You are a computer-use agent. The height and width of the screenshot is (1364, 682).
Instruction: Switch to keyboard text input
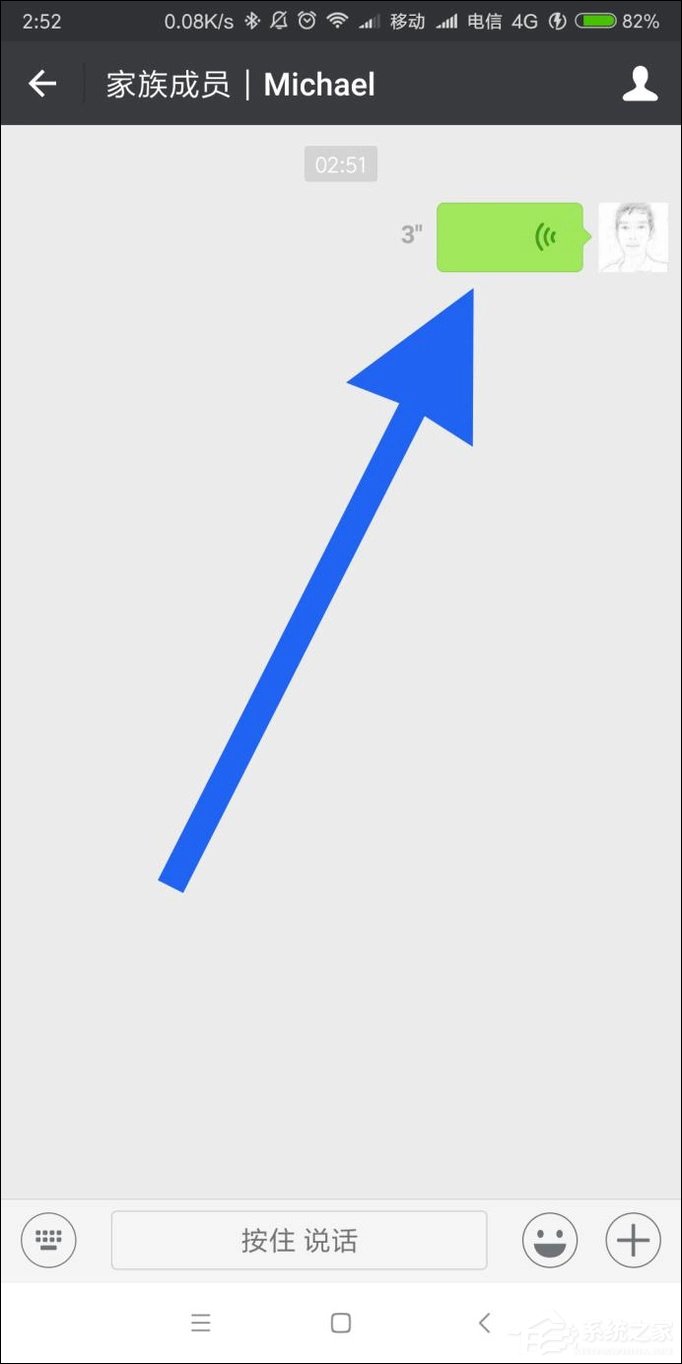point(48,1240)
